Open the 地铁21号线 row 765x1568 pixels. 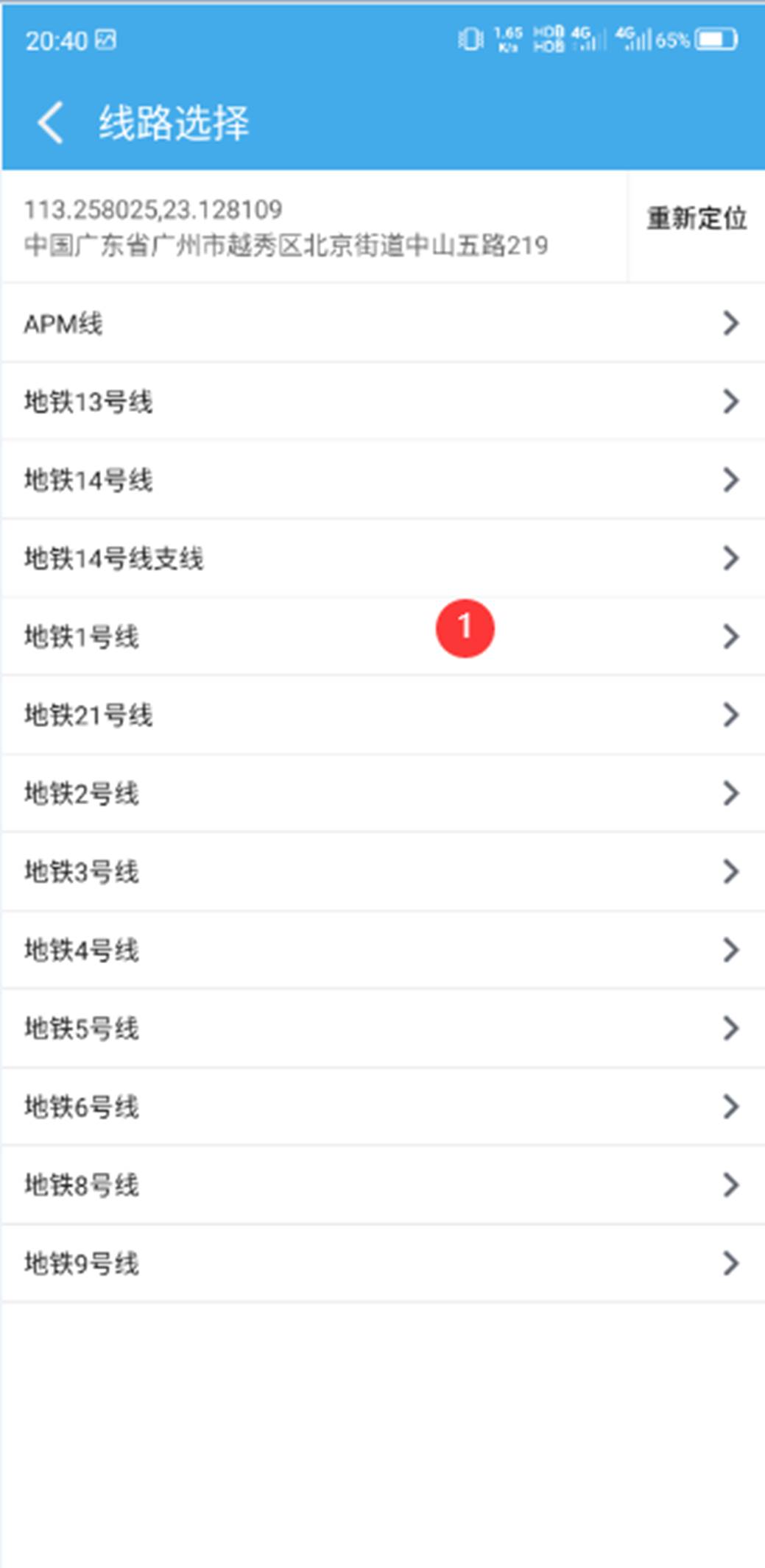[382, 715]
